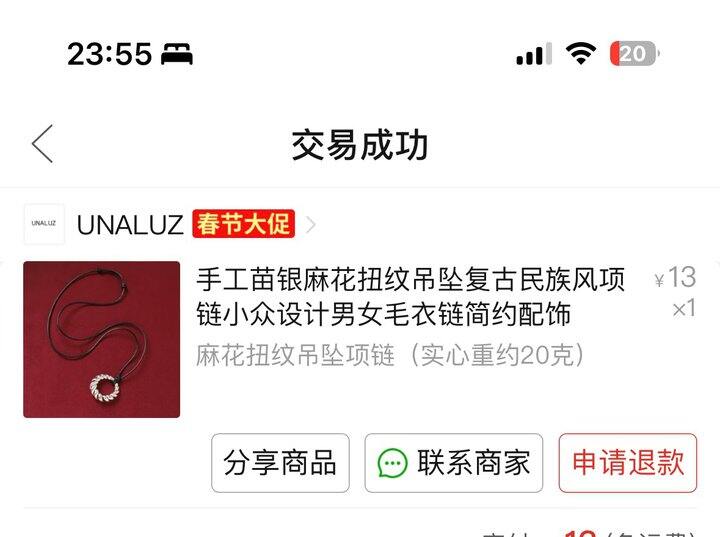The image size is (720, 537).
Task: Request a refund with 申请退款
Action: 627,463
